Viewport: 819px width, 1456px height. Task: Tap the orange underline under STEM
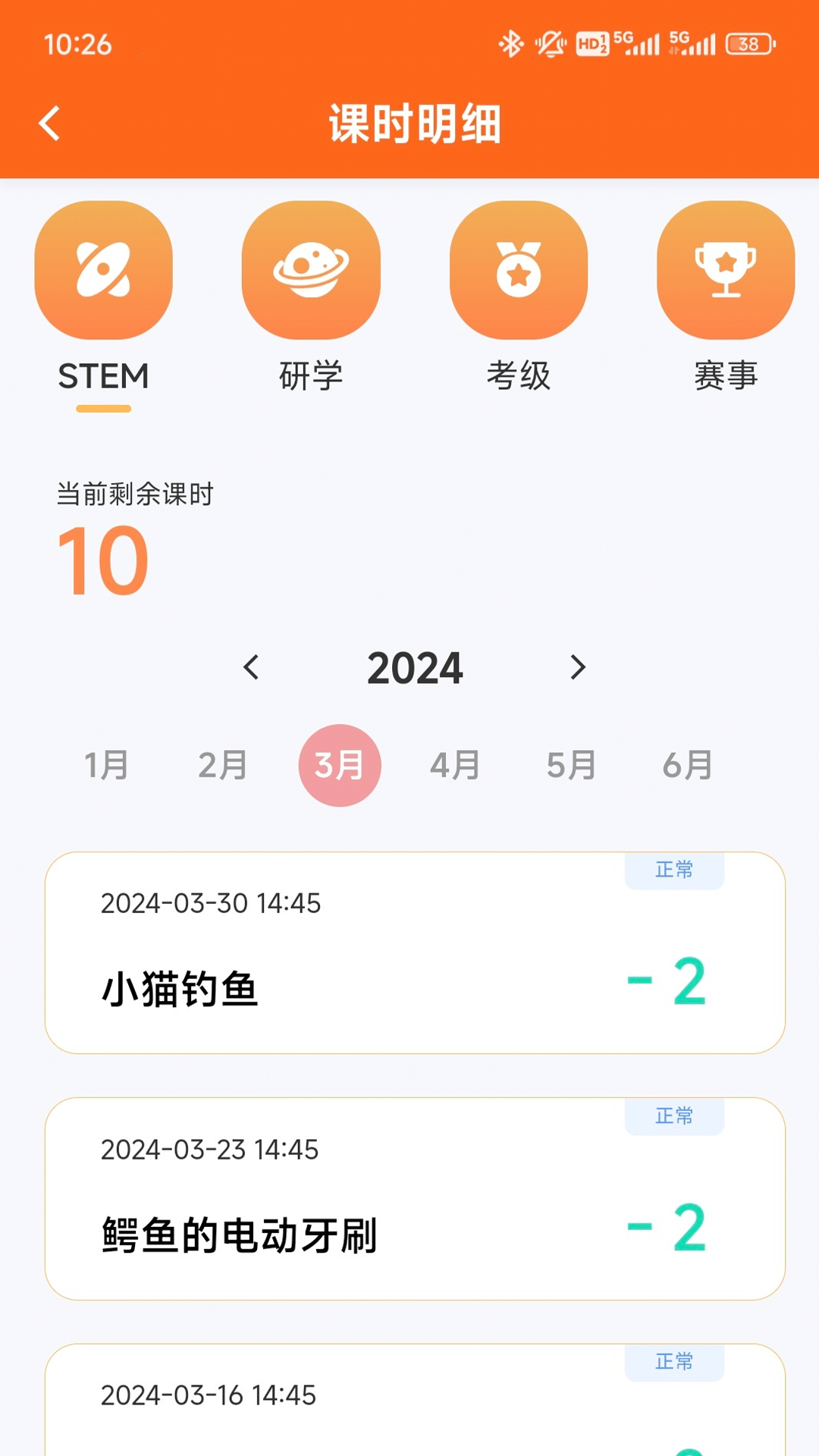(103, 409)
